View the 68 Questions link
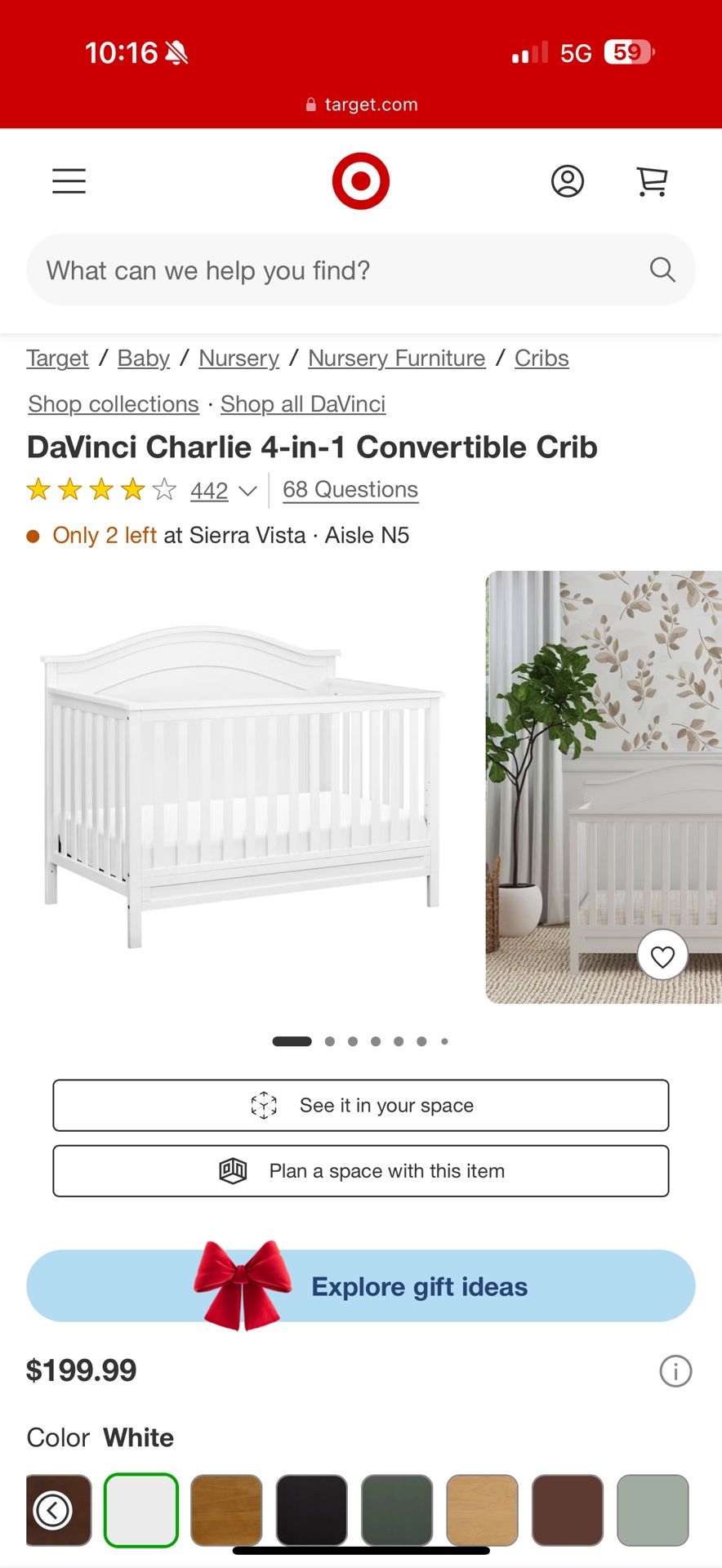The width and height of the screenshot is (722, 1568). 350,490
